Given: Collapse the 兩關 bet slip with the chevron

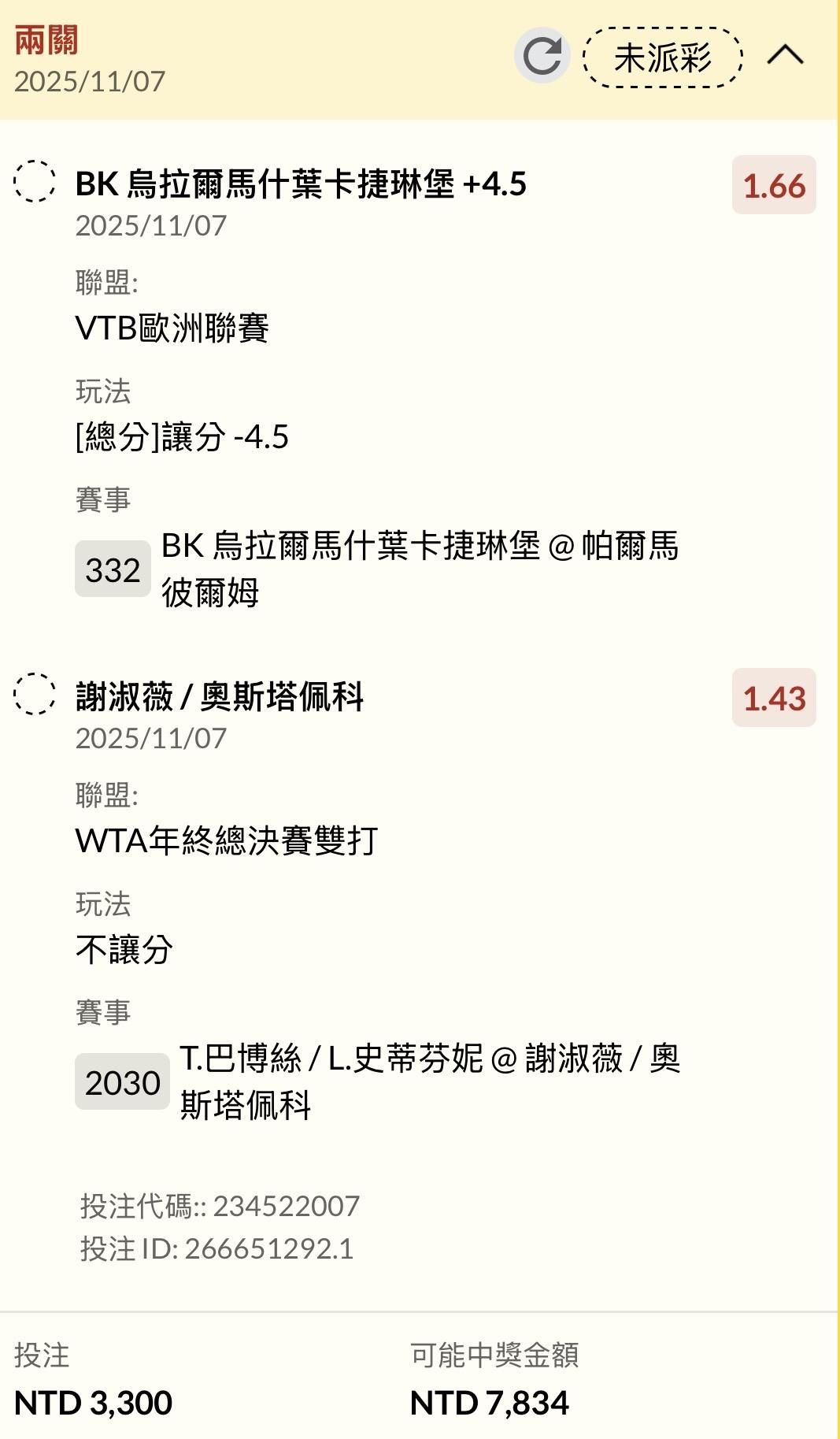Looking at the screenshot, I should (x=785, y=56).
